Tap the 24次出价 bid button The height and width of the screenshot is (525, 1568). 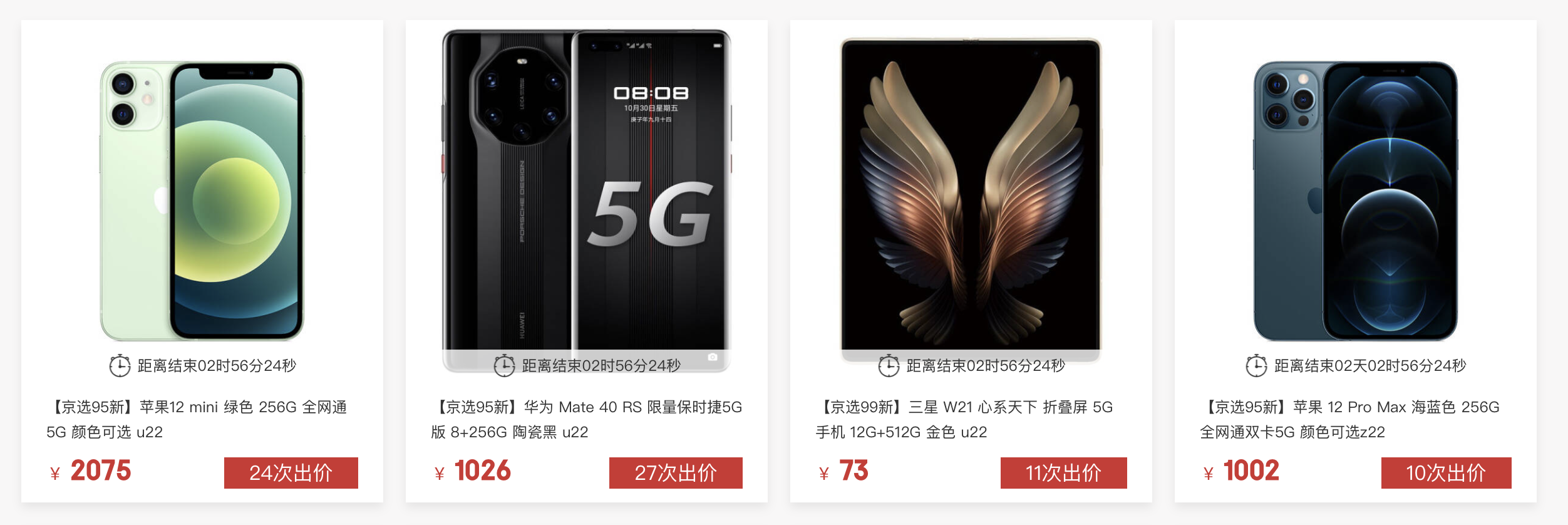point(291,473)
